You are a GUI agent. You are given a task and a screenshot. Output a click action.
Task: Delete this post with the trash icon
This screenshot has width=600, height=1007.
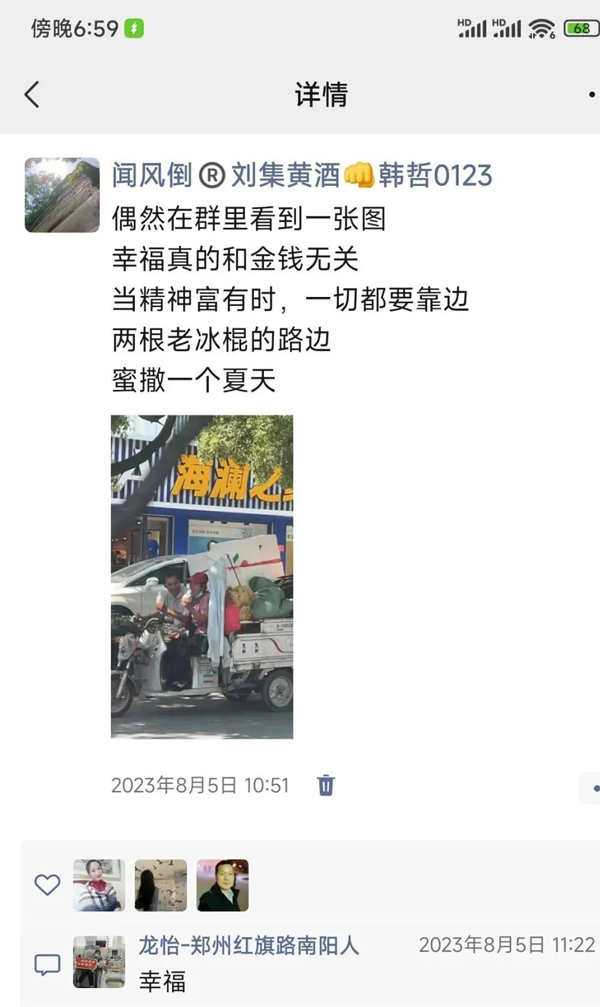click(x=326, y=785)
